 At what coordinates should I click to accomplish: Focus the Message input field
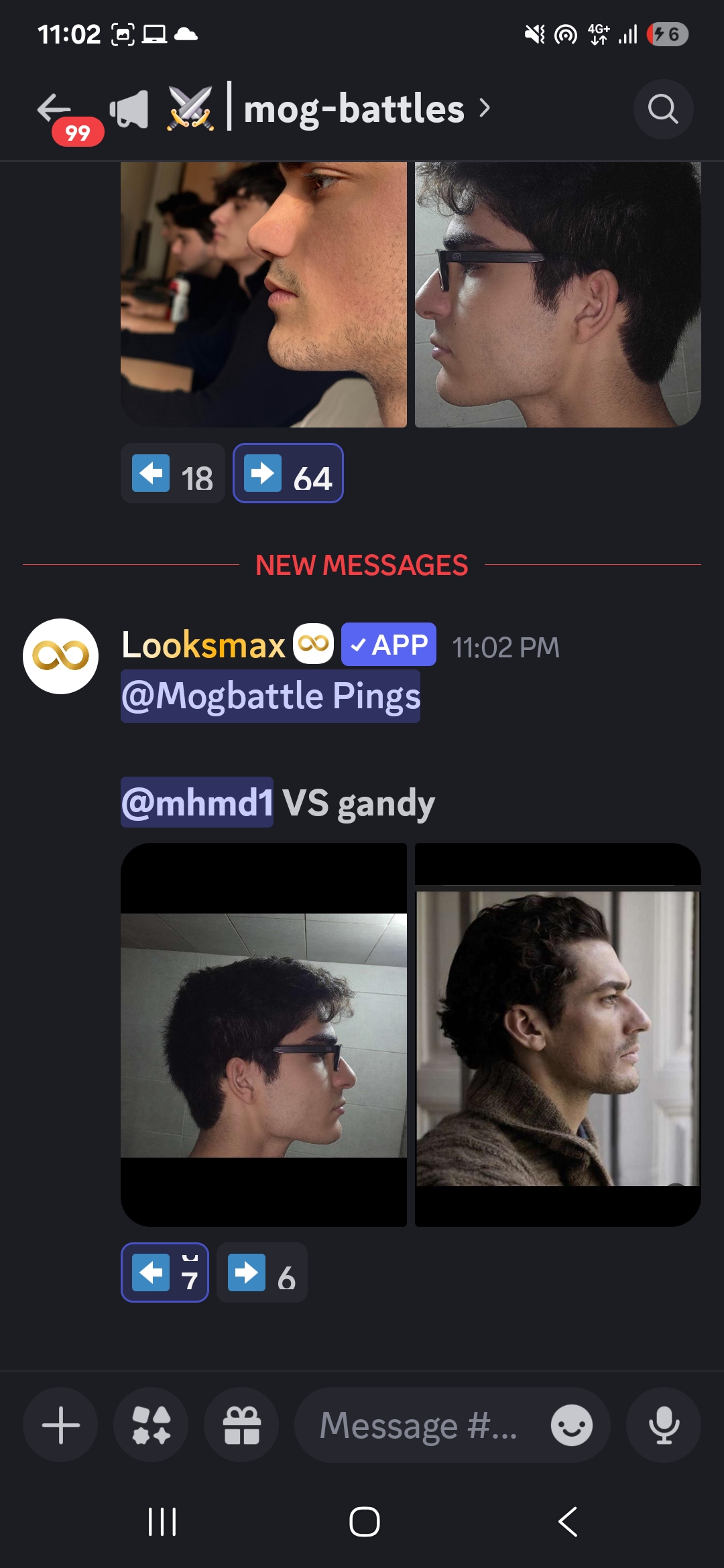[419, 1425]
